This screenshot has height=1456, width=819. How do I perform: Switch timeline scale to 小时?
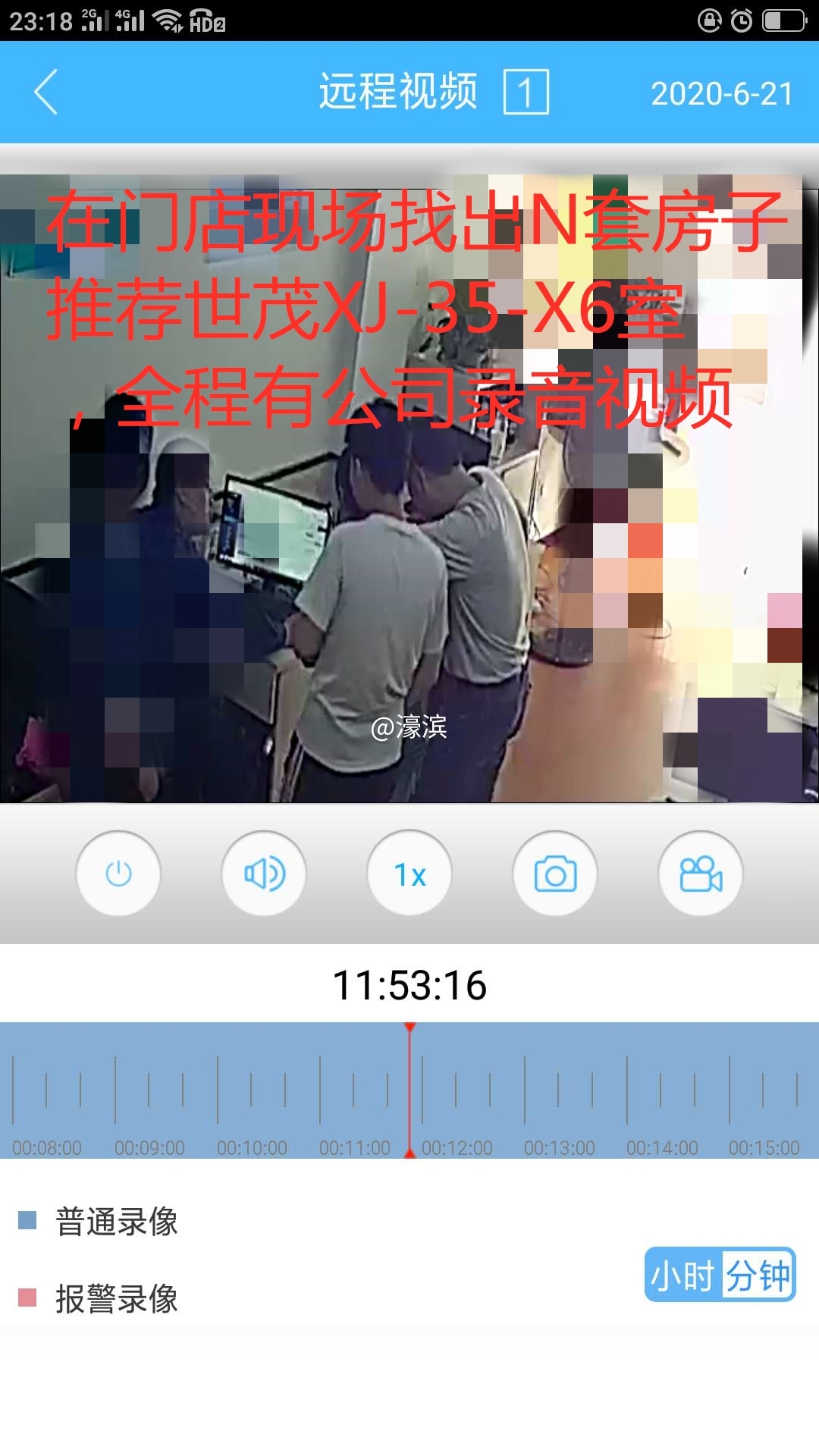click(x=682, y=1276)
